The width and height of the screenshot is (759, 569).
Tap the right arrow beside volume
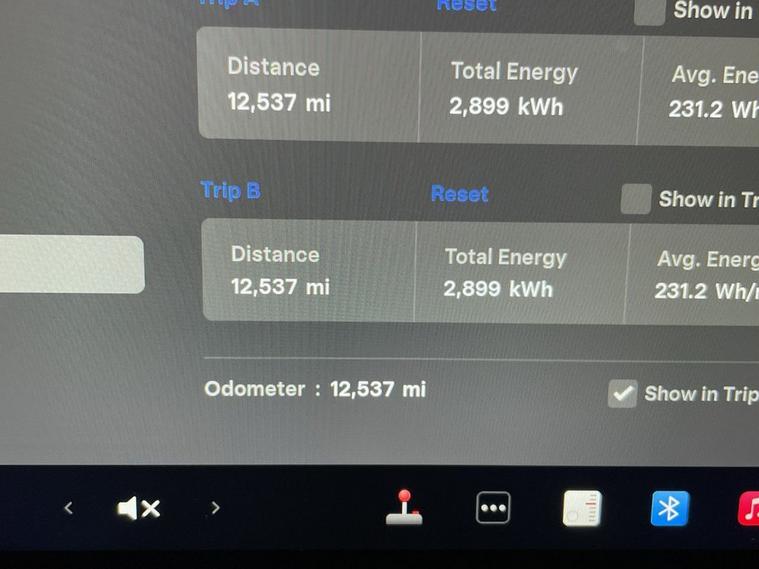[x=215, y=508]
